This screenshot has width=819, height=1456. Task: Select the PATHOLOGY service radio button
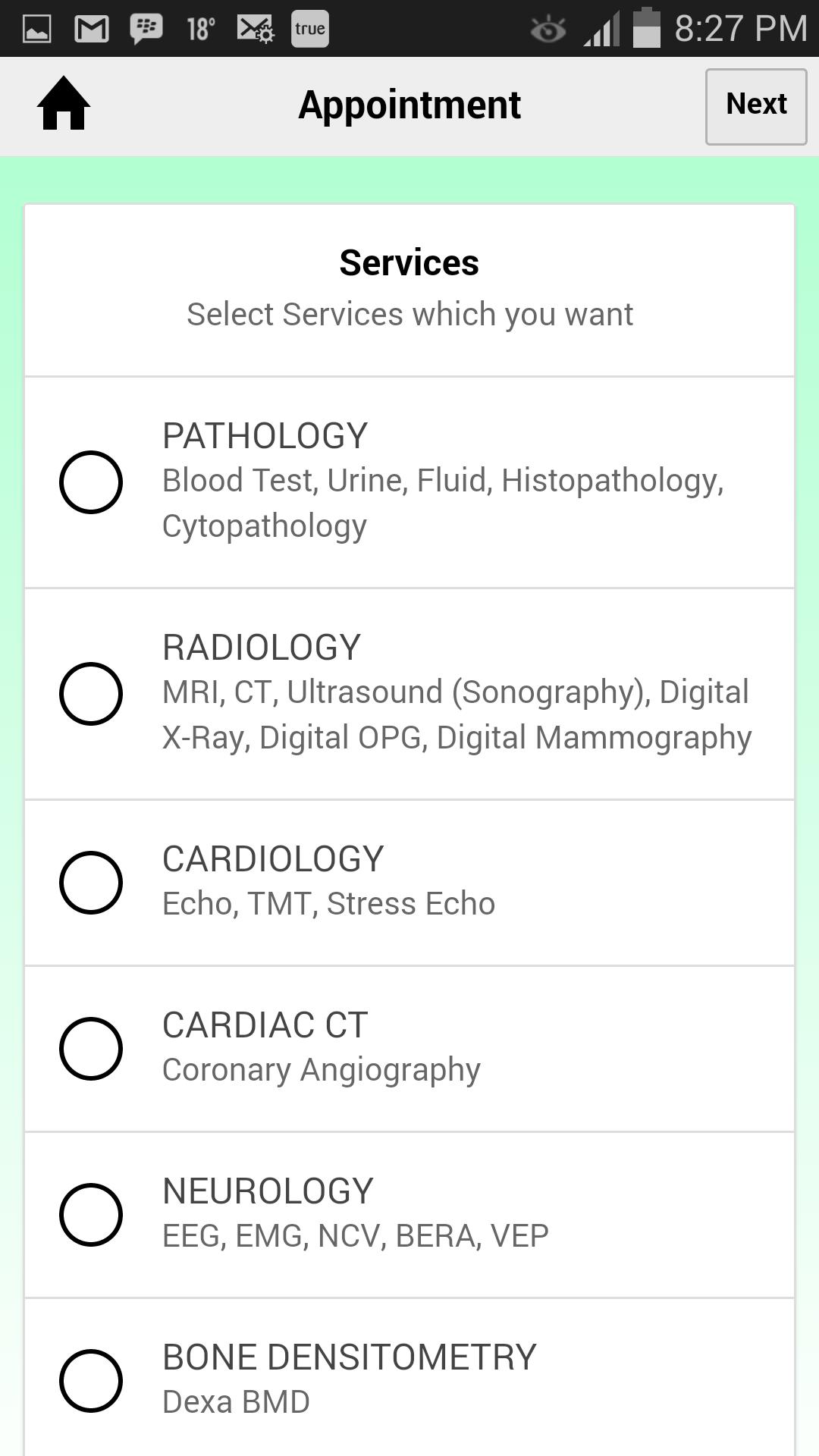[x=92, y=481]
